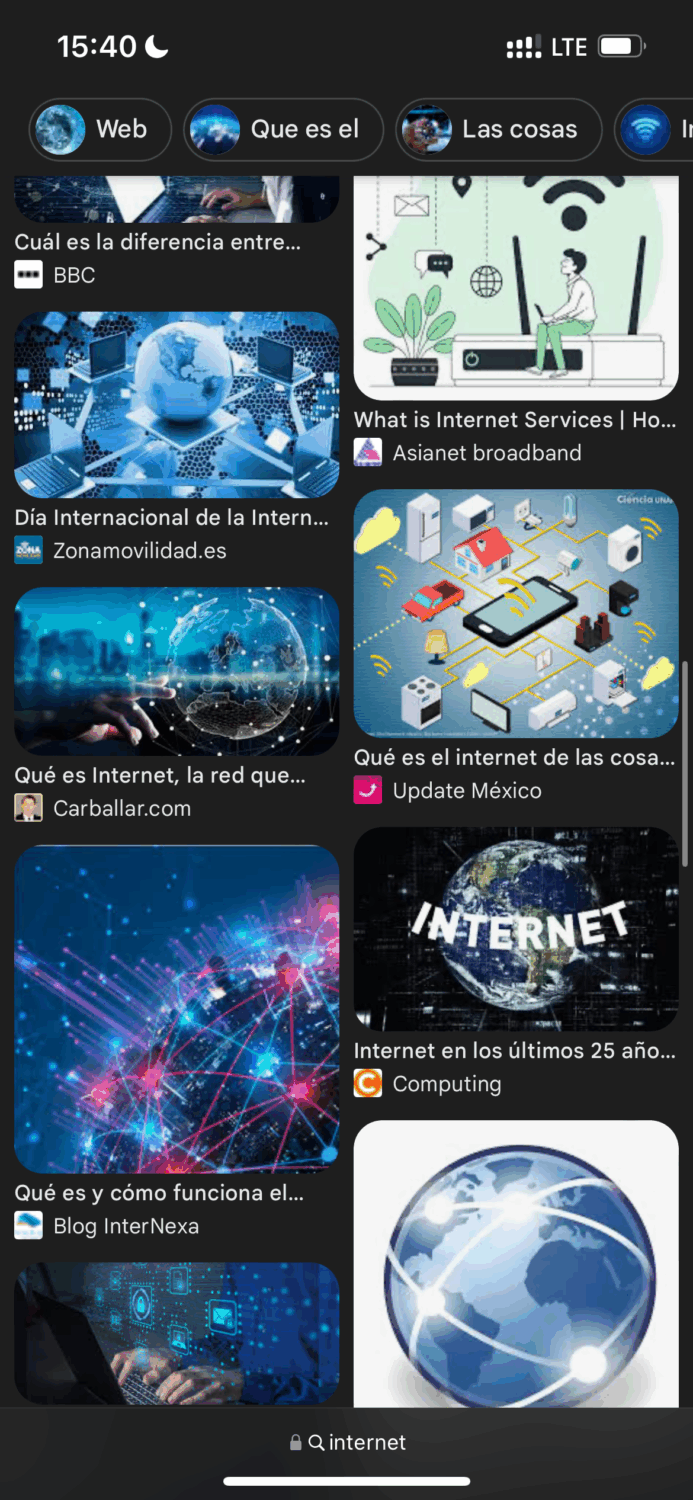Open the blue network globe image
The width and height of the screenshot is (693, 1500).
(516, 1265)
